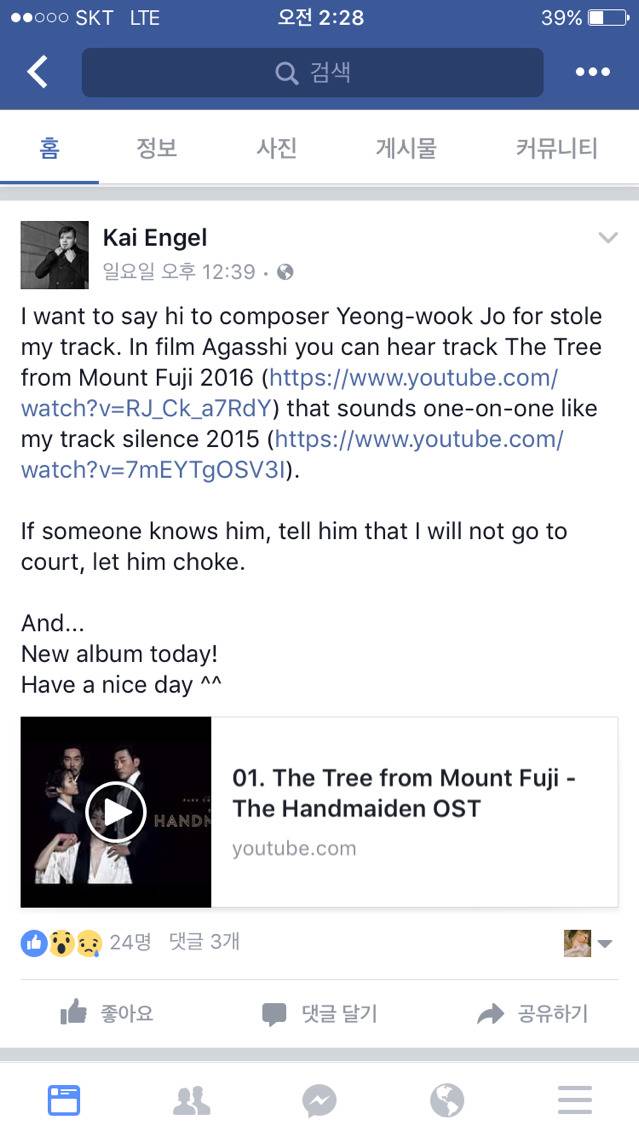Open the 검색 search field
This screenshot has width=639, height=1138.
click(312, 73)
